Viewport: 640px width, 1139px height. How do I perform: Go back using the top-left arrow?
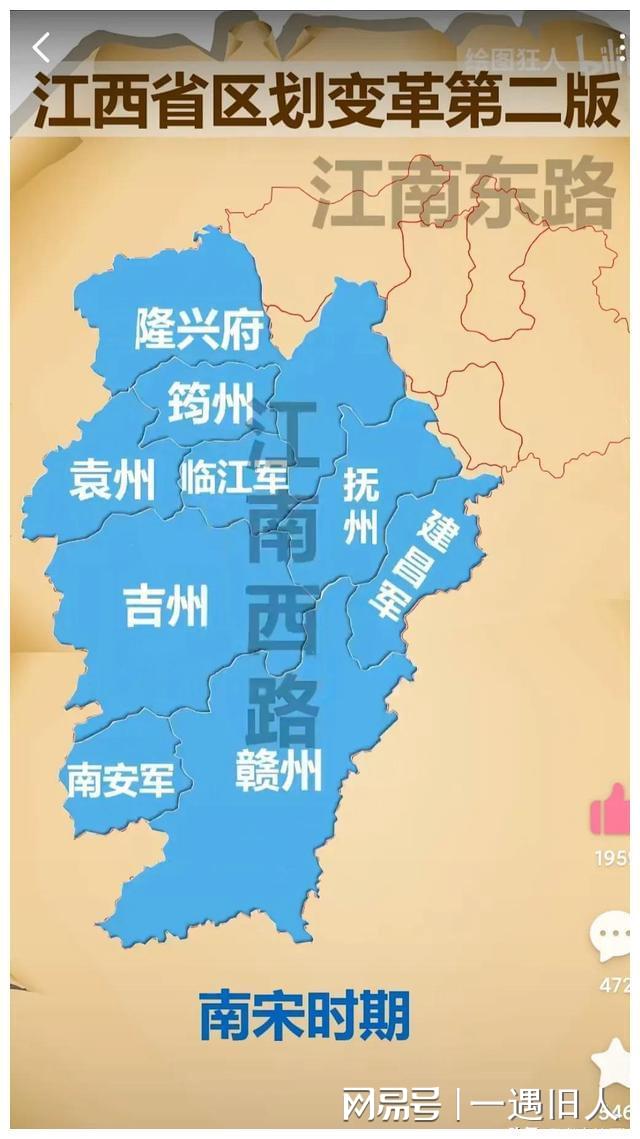tap(41, 47)
